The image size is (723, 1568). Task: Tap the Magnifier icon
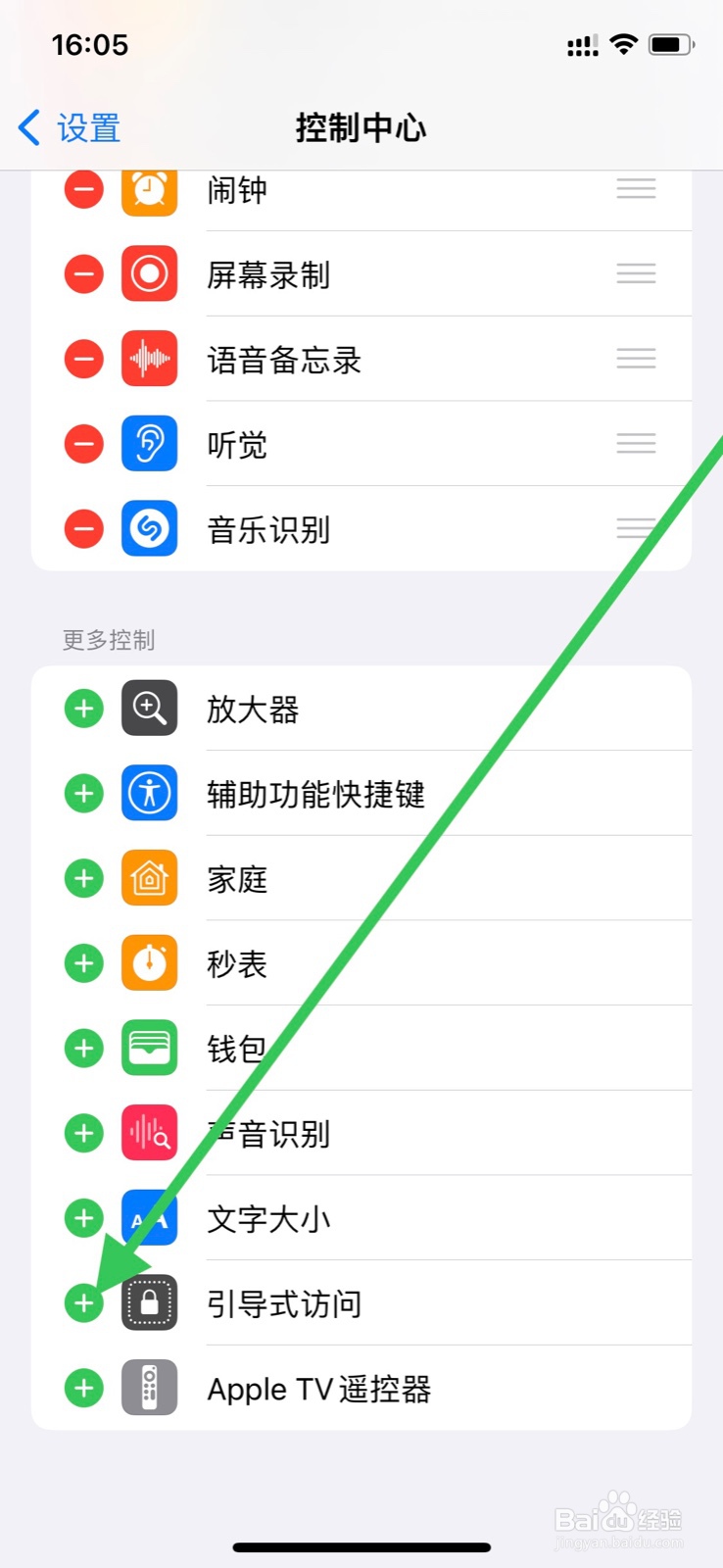pos(149,708)
